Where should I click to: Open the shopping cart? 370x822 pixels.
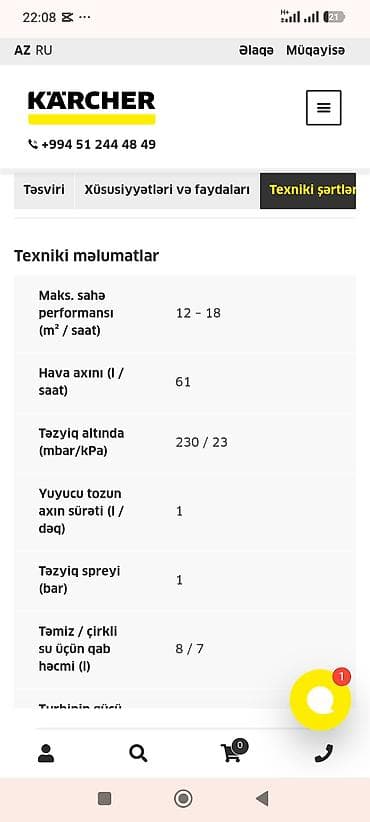(232, 751)
